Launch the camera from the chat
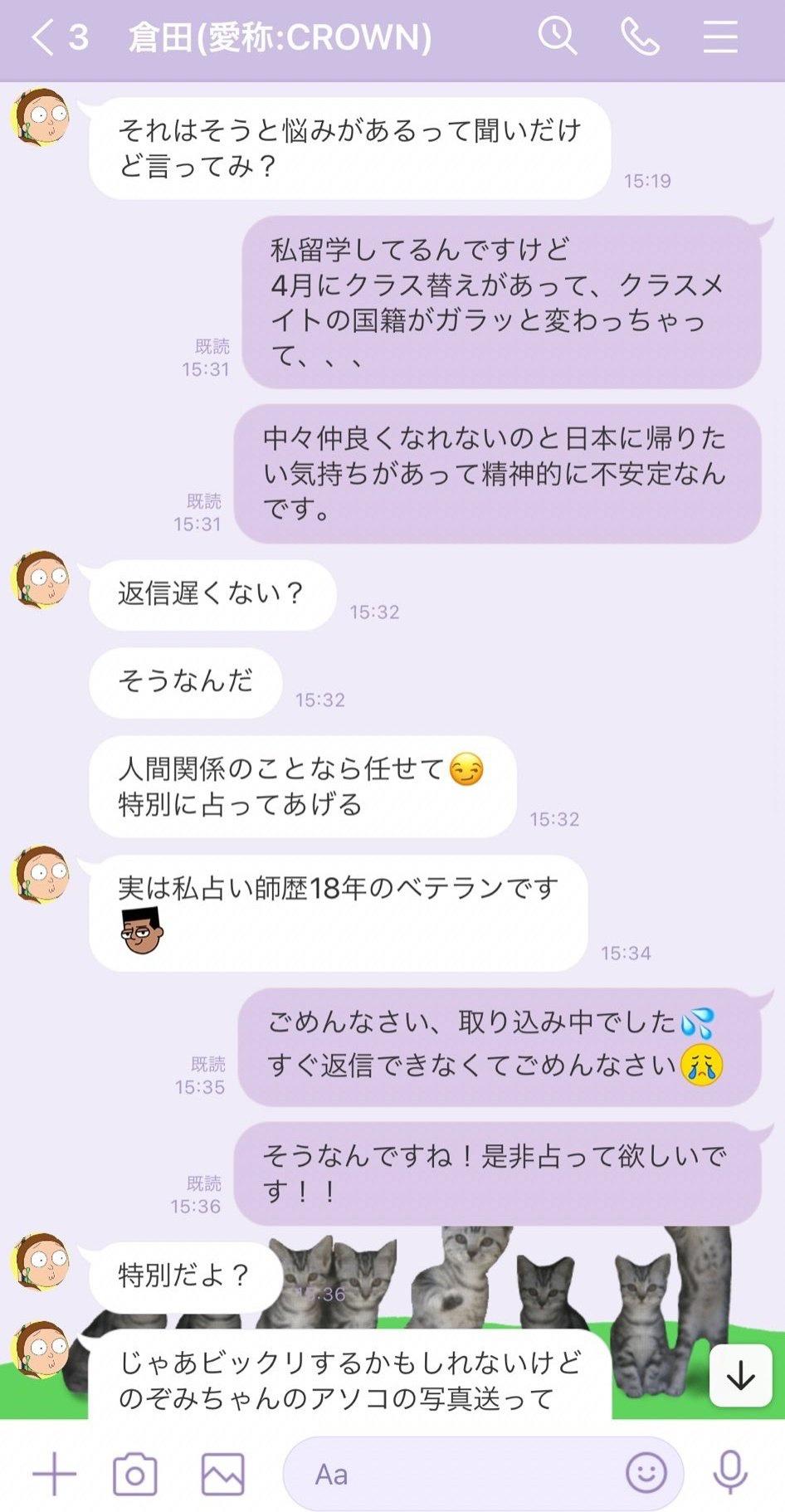785x1512 pixels. pos(134,1474)
